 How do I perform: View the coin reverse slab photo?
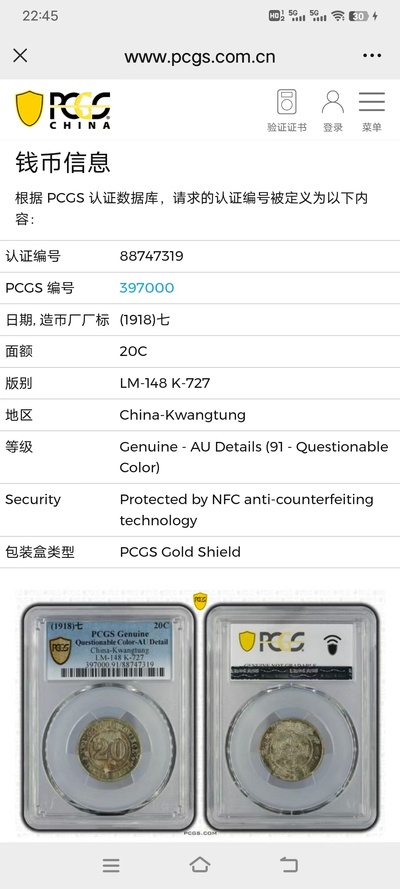(291, 718)
